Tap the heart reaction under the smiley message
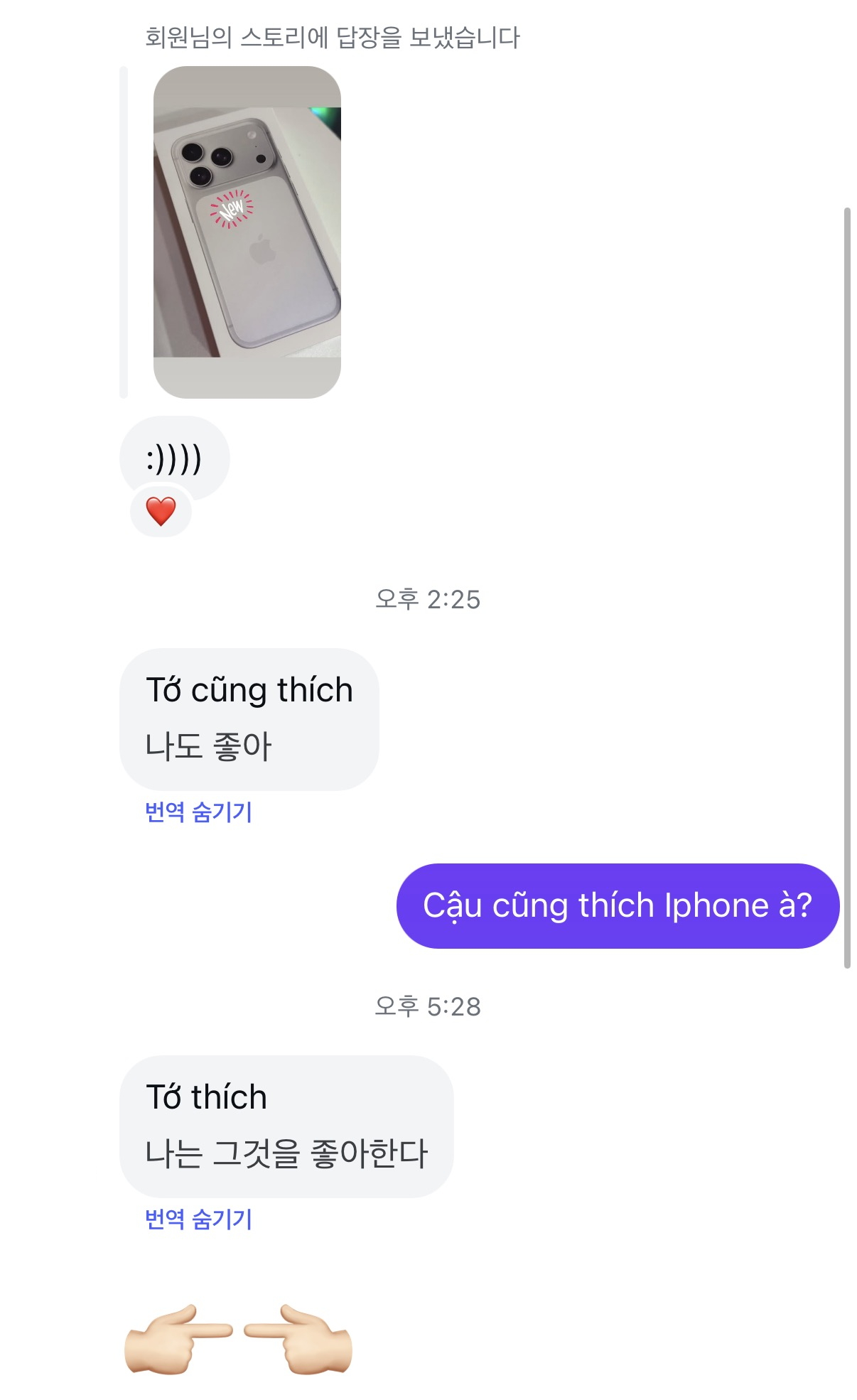The image size is (857, 1400). pyautogui.click(x=161, y=511)
